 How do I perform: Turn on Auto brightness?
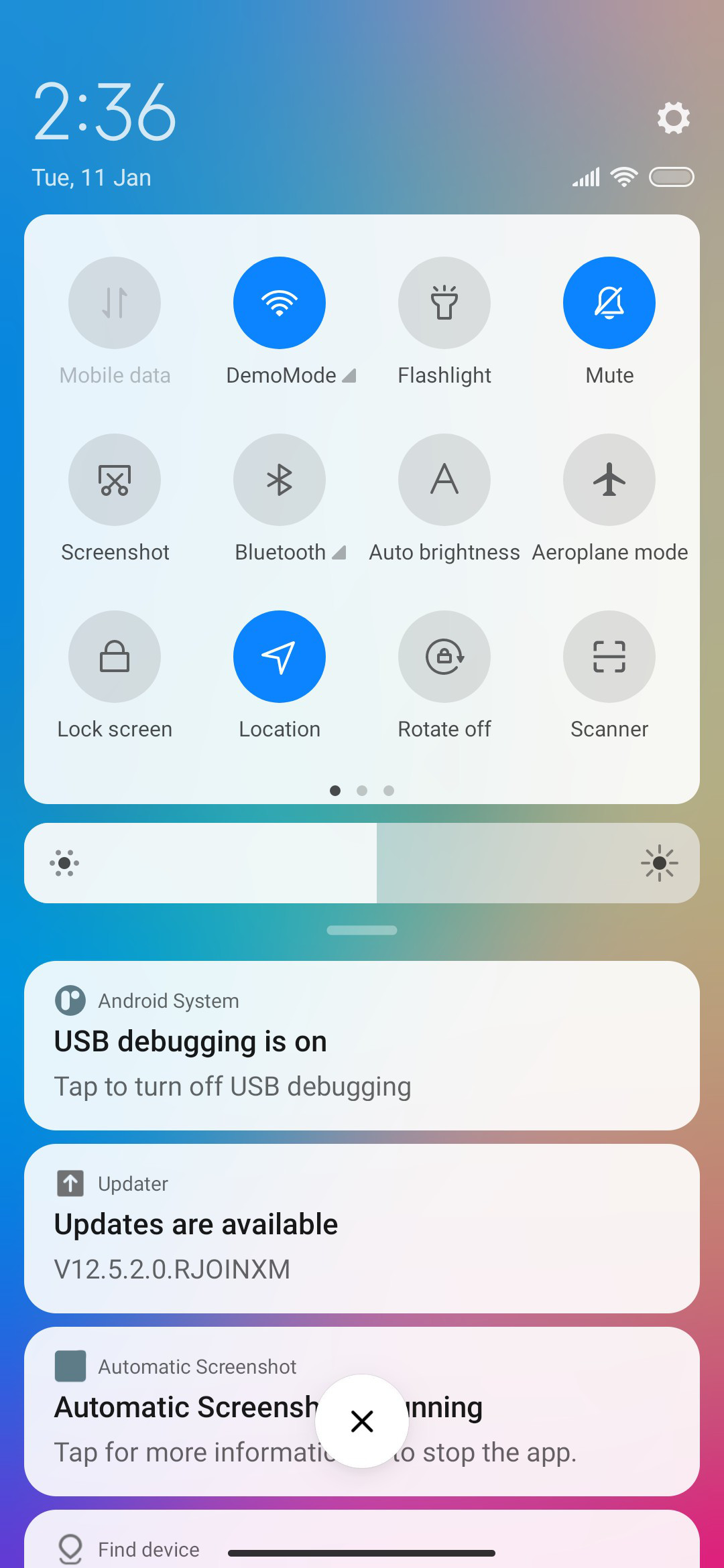(444, 480)
